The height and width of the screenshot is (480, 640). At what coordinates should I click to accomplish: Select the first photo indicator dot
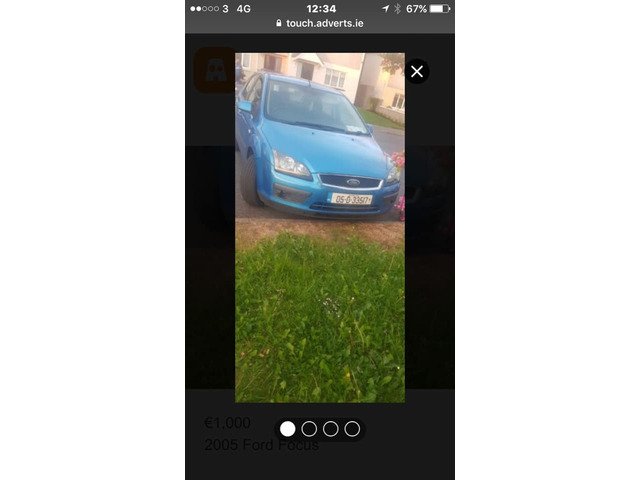point(288,429)
